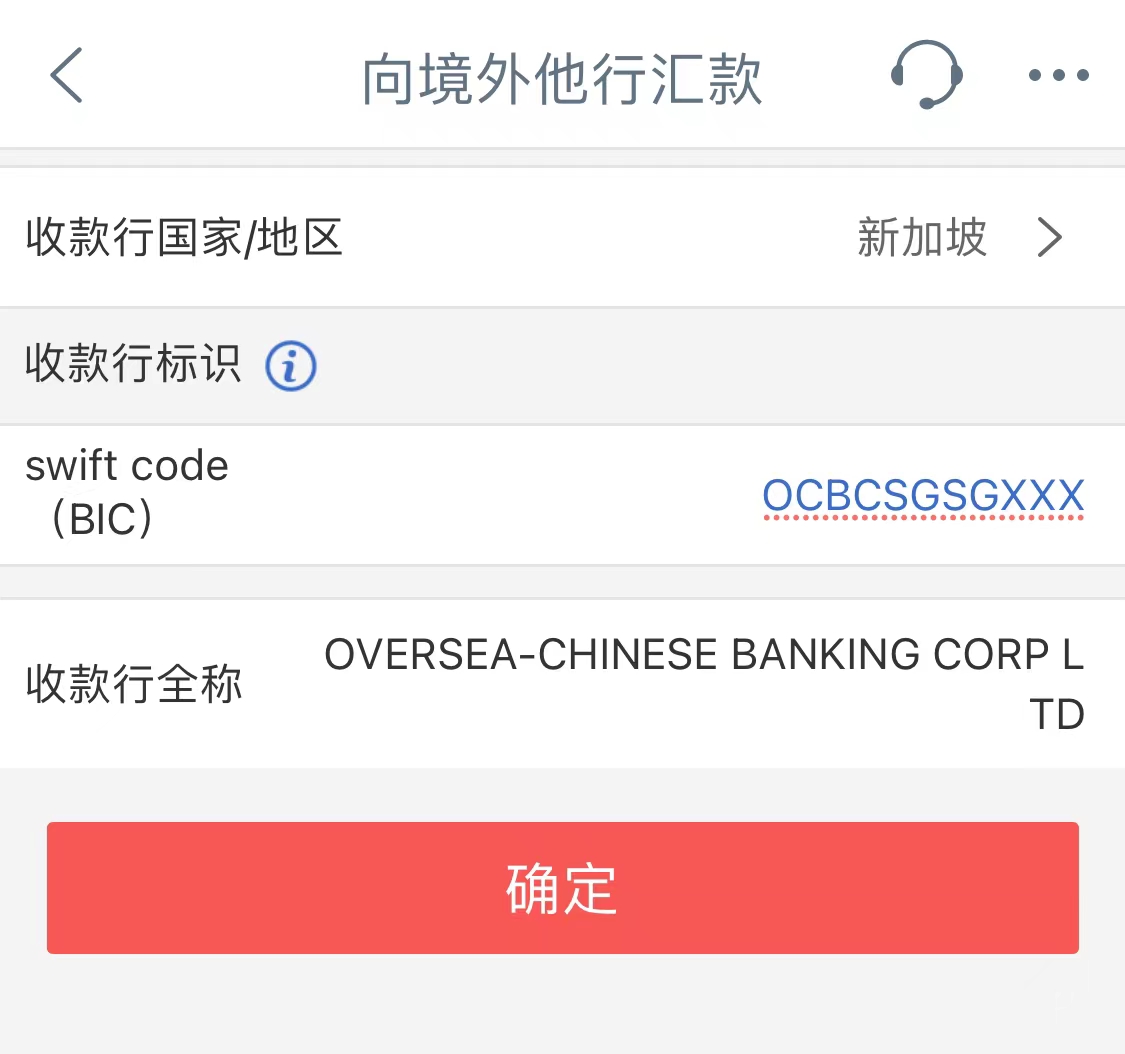This screenshot has height=1054, width=1125.
Task: Go back using the top-left arrow
Action: click(x=67, y=75)
